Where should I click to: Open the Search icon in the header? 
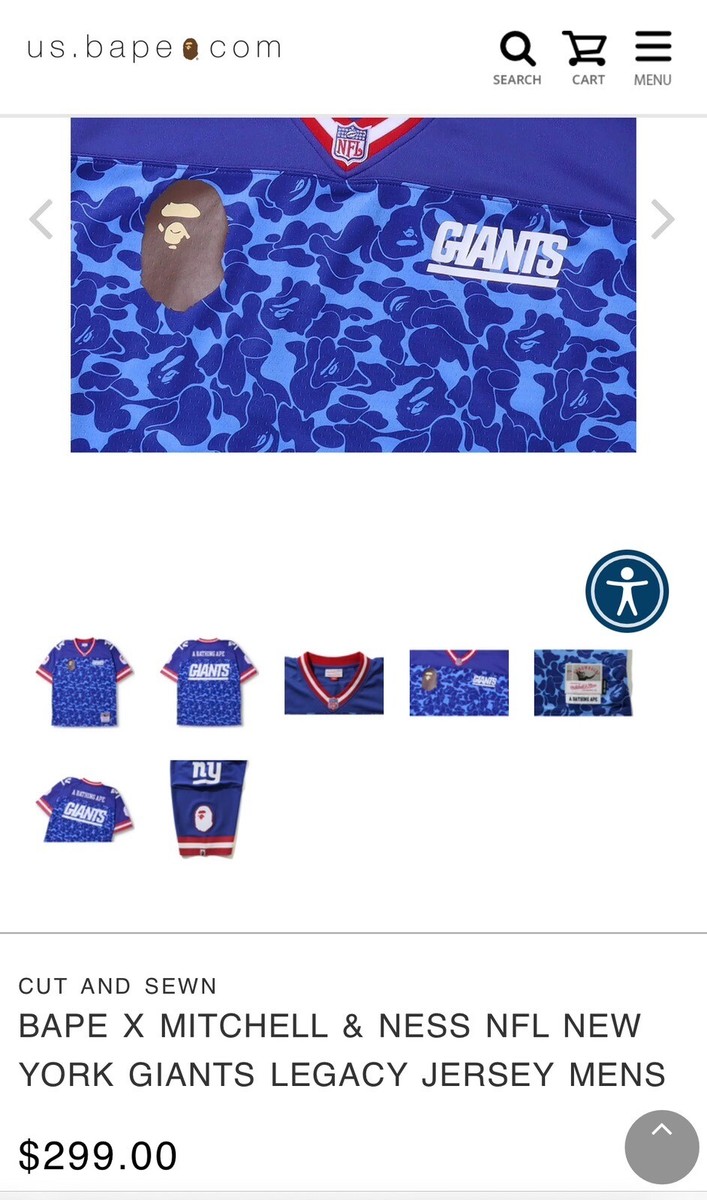point(517,57)
